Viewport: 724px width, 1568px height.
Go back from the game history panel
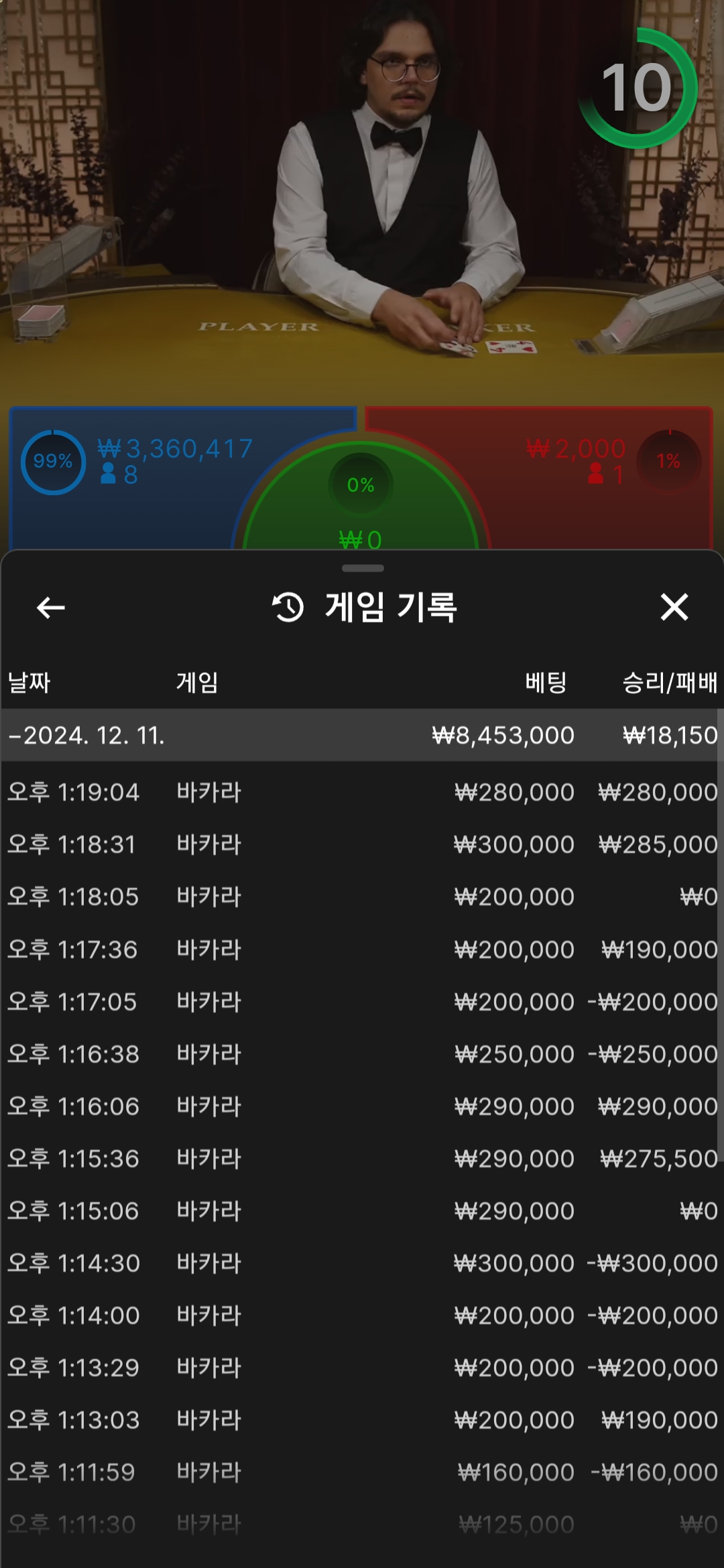[x=51, y=608]
